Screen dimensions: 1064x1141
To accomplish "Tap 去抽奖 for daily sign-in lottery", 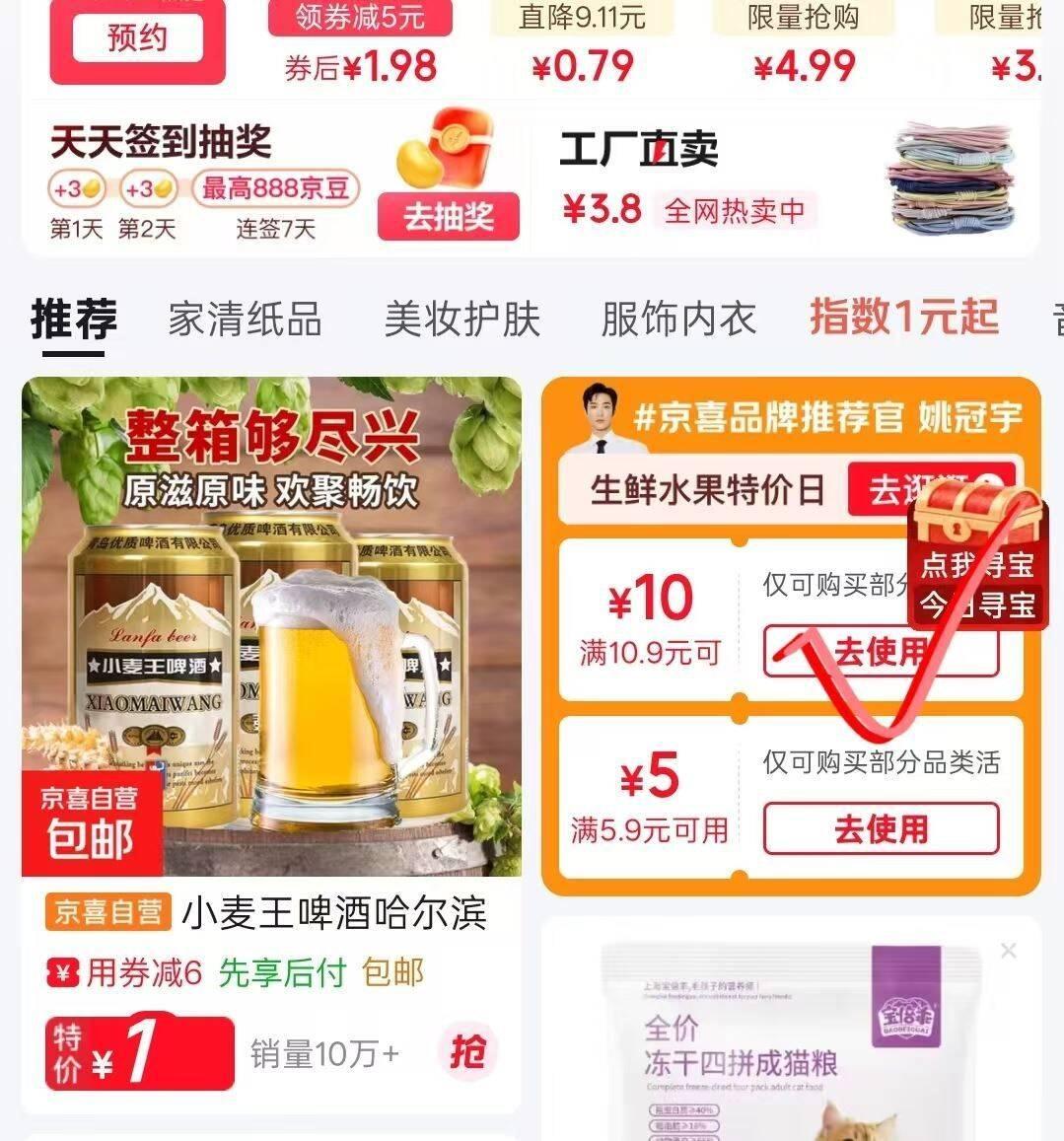I will (x=448, y=216).
